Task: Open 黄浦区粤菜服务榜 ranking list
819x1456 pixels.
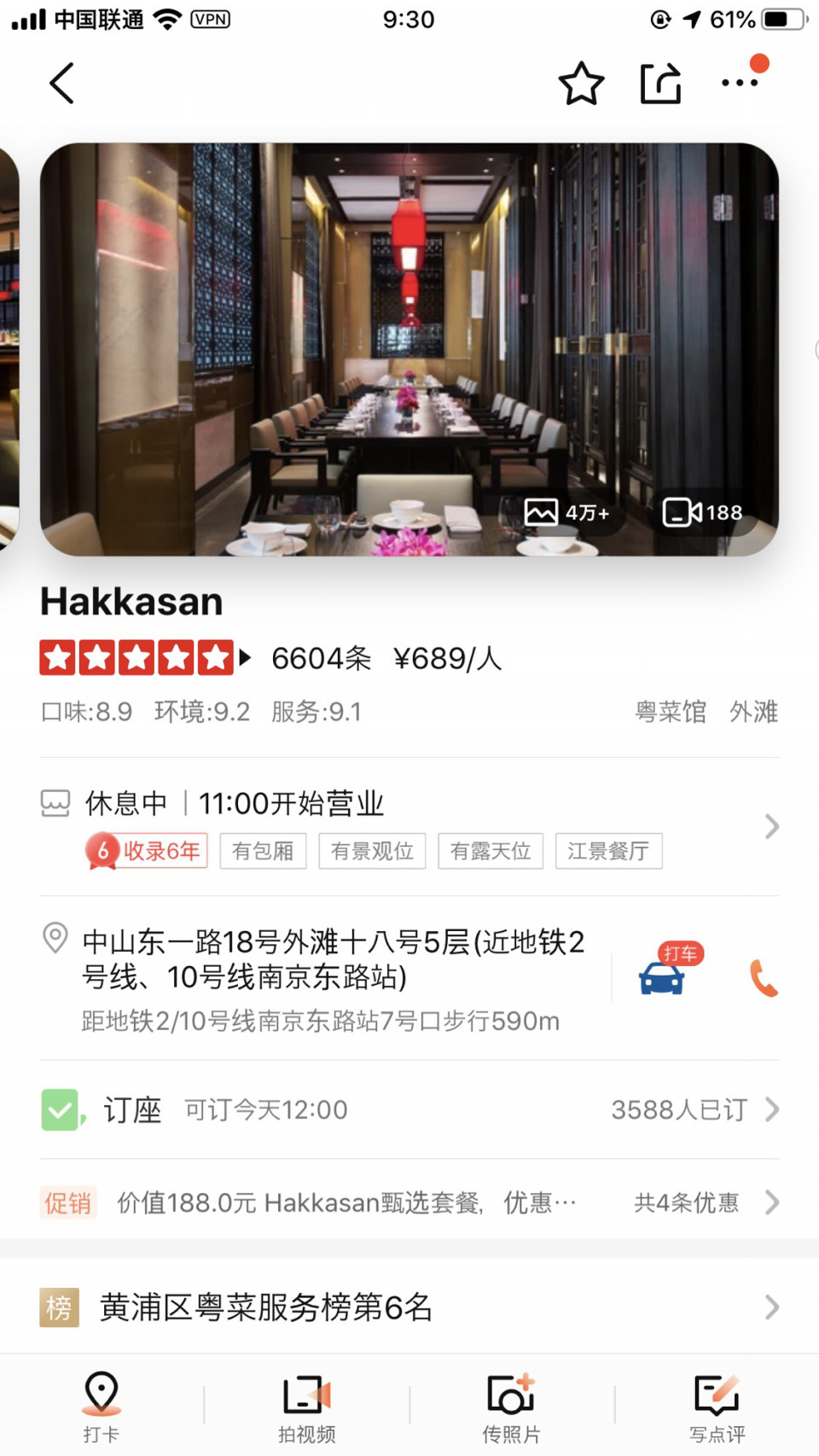Action: [409, 1307]
